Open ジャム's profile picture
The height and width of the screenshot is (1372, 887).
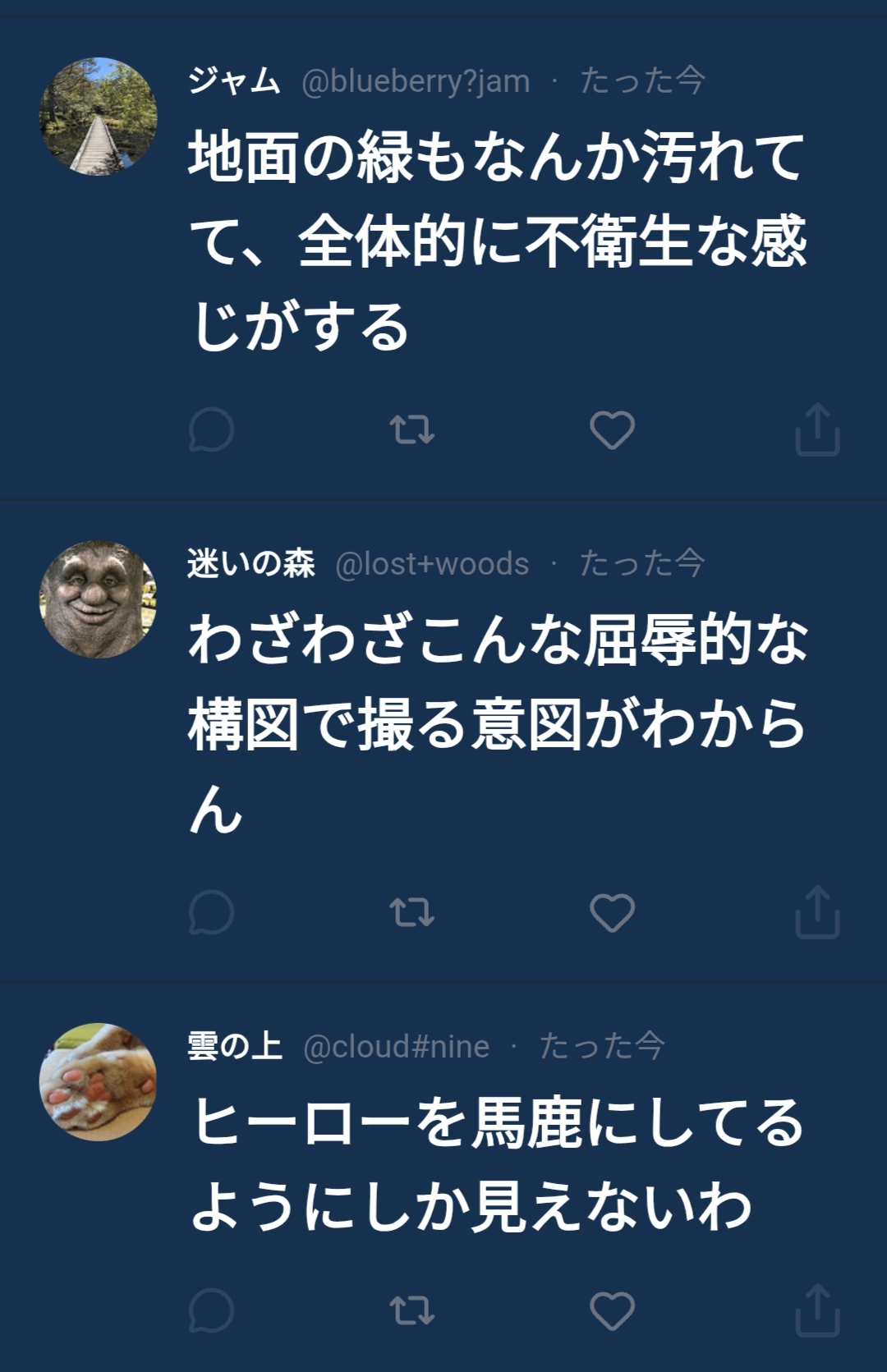coord(99,117)
